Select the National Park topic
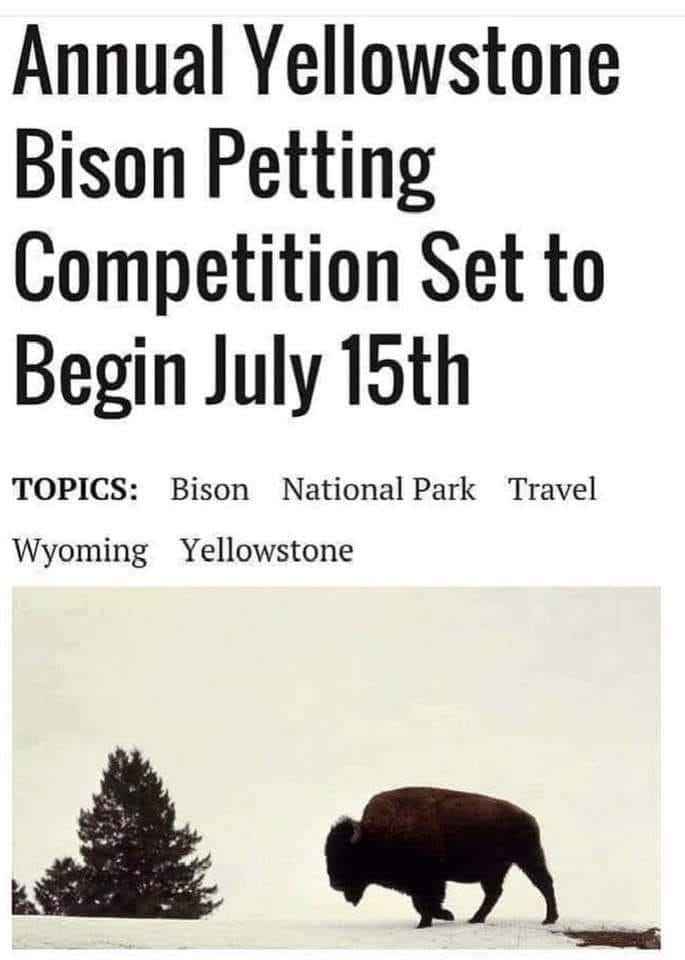The height and width of the screenshot is (960, 685). point(378,490)
